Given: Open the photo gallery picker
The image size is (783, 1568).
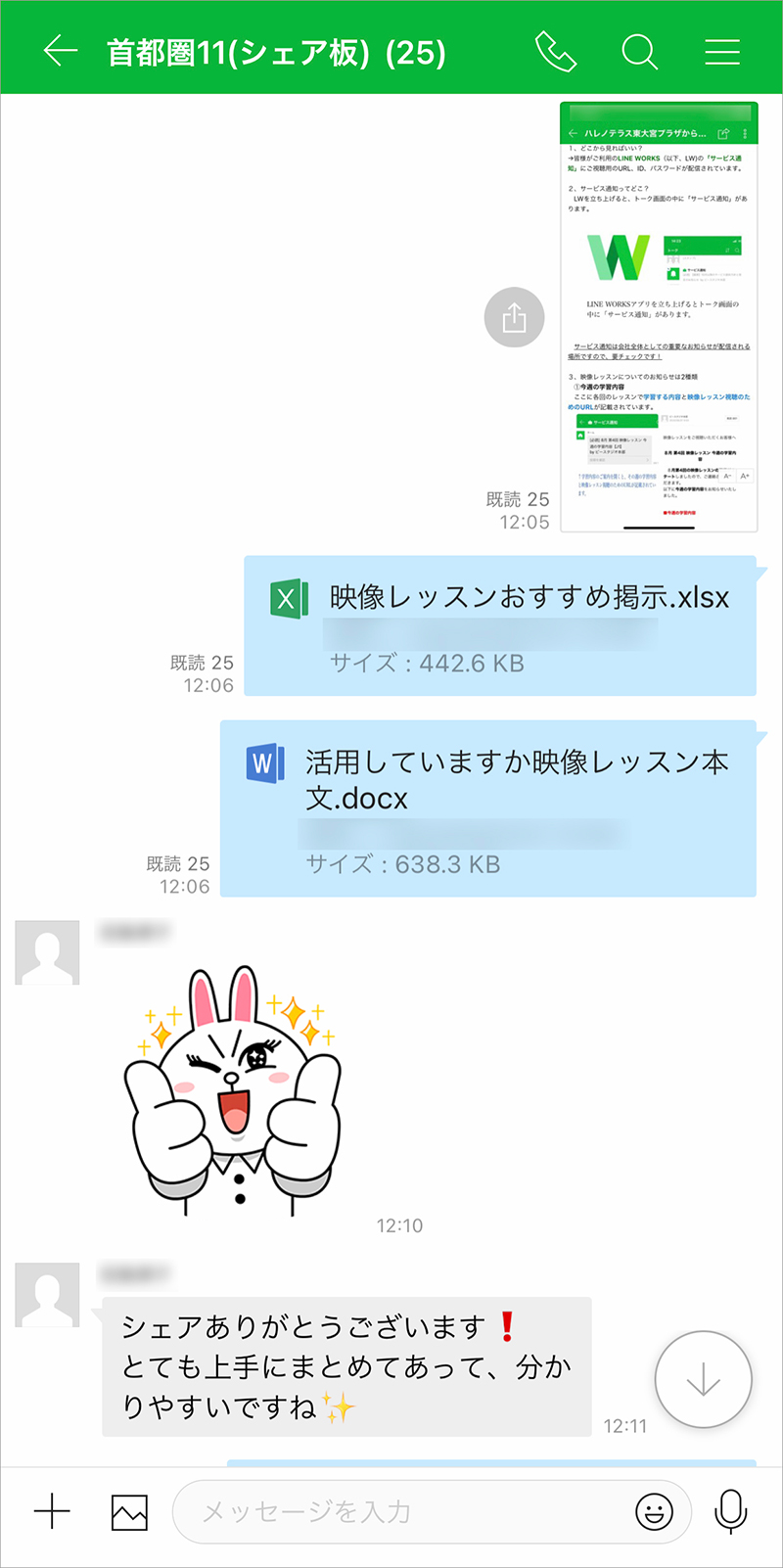Looking at the screenshot, I should [x=129, y=1512].
